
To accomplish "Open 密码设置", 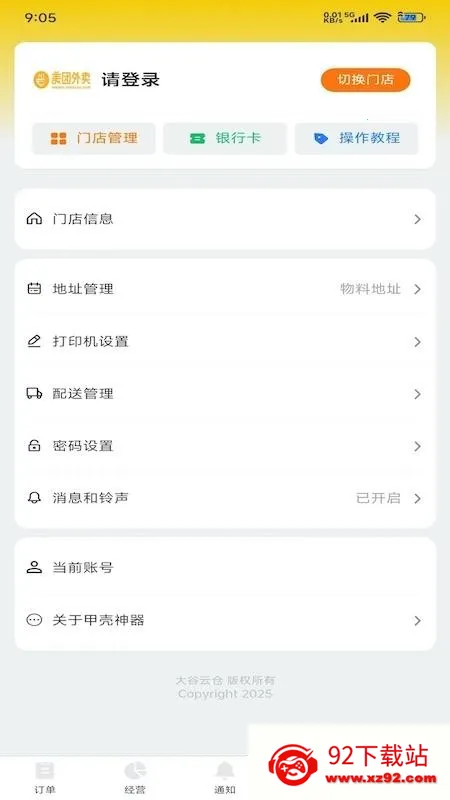I will tap(225, 446).
